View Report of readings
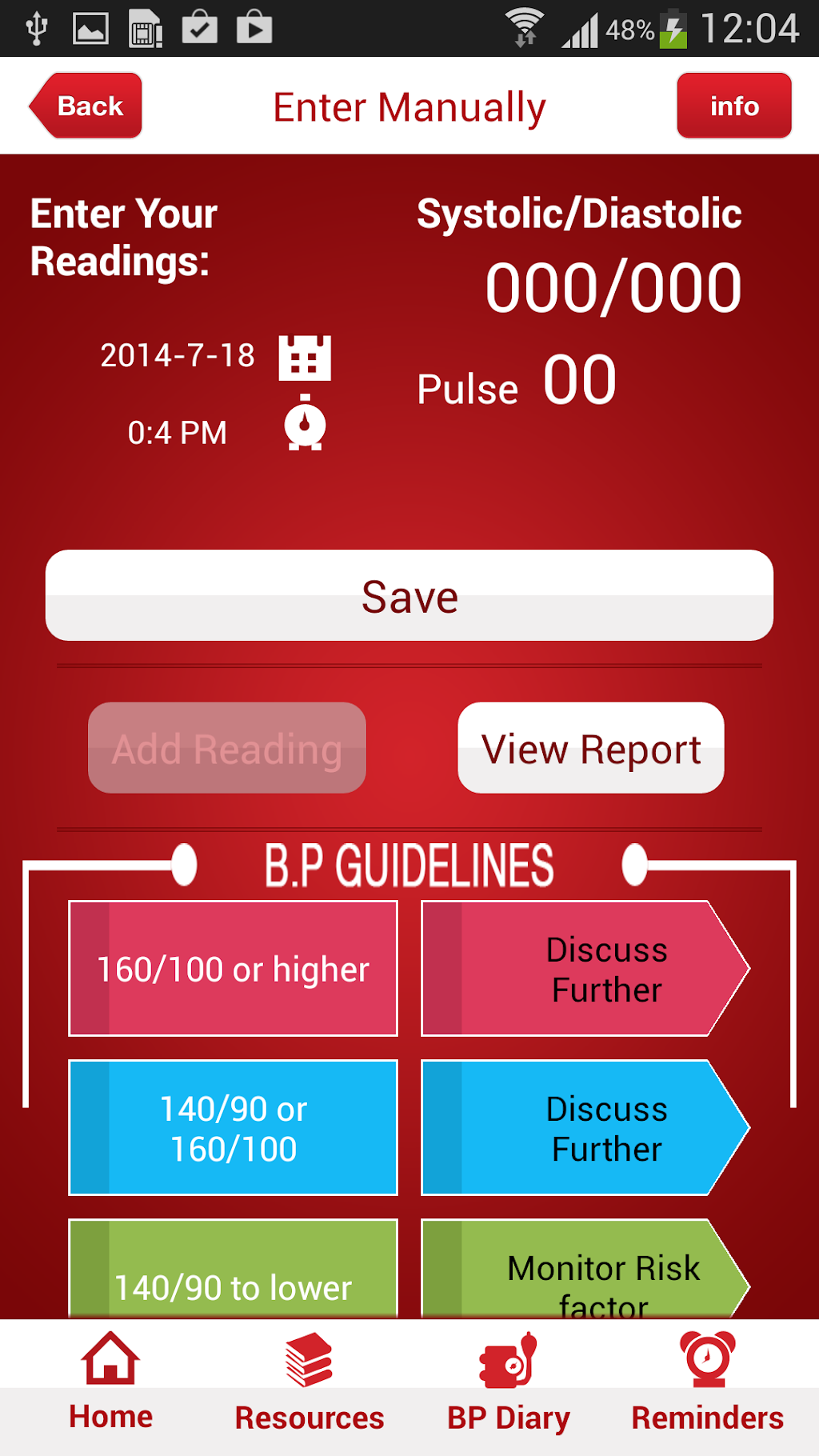The image size is (819, 1456). pyautogui.click(x=590, y=748)
